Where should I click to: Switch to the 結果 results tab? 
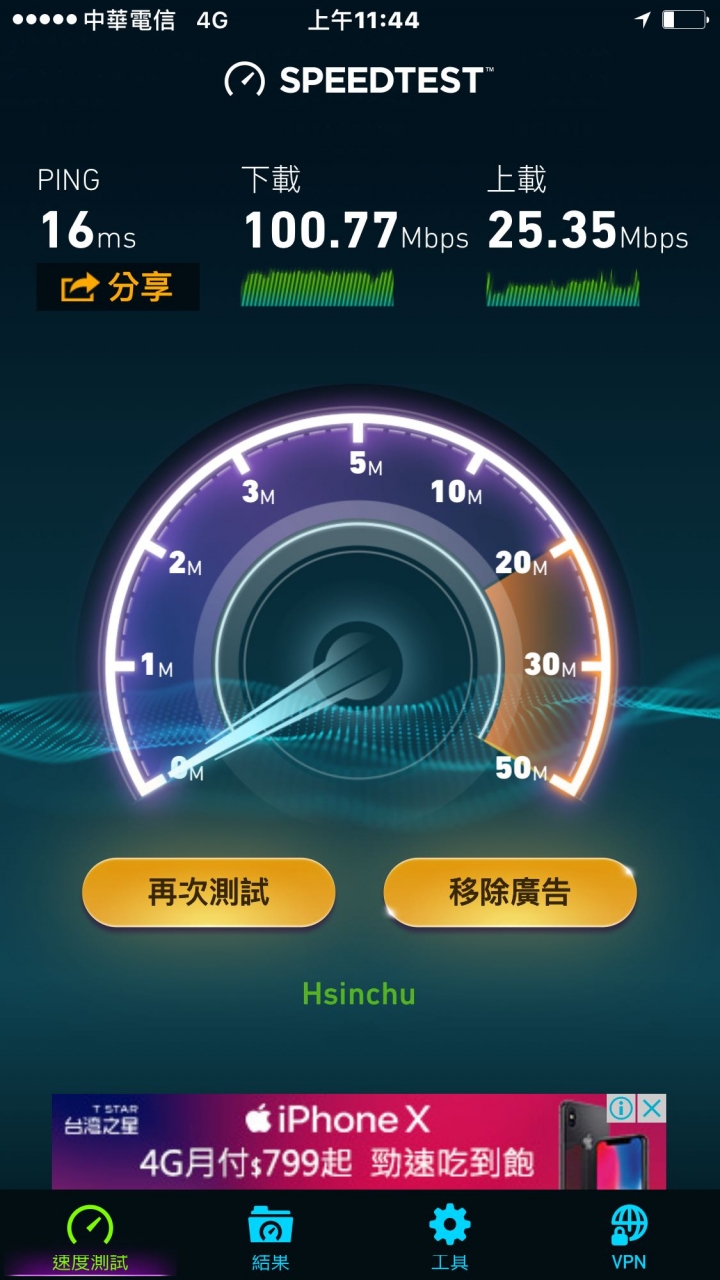pos(270,1237)
